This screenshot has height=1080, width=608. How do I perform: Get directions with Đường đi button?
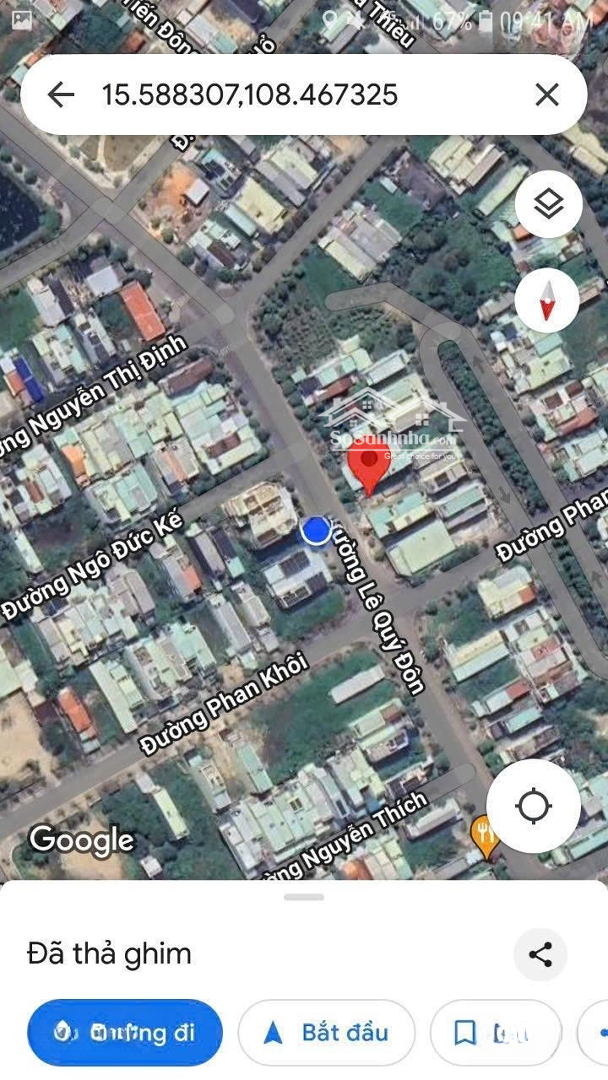coord(125,1032)
